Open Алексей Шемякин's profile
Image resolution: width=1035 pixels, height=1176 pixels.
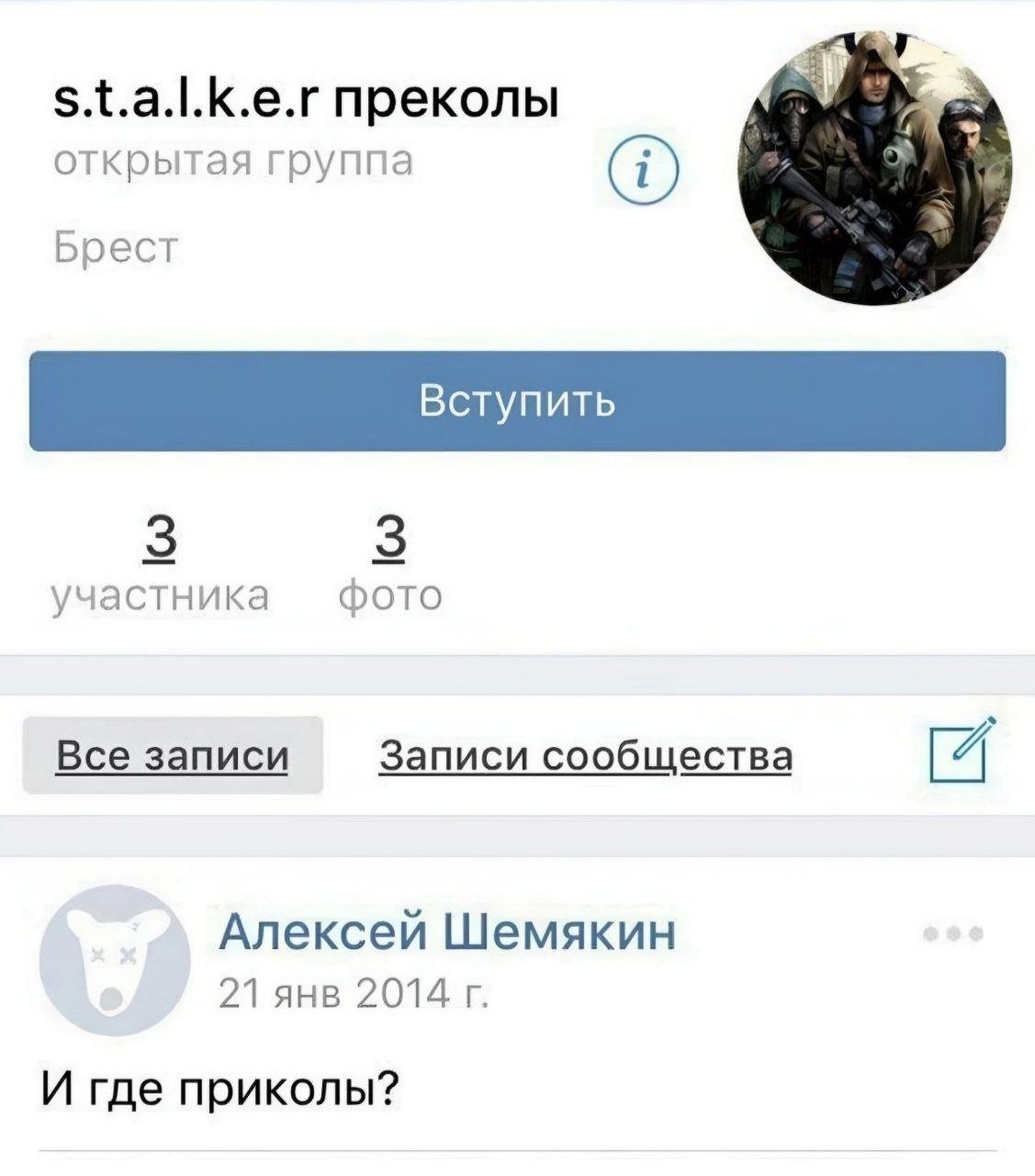447,932
